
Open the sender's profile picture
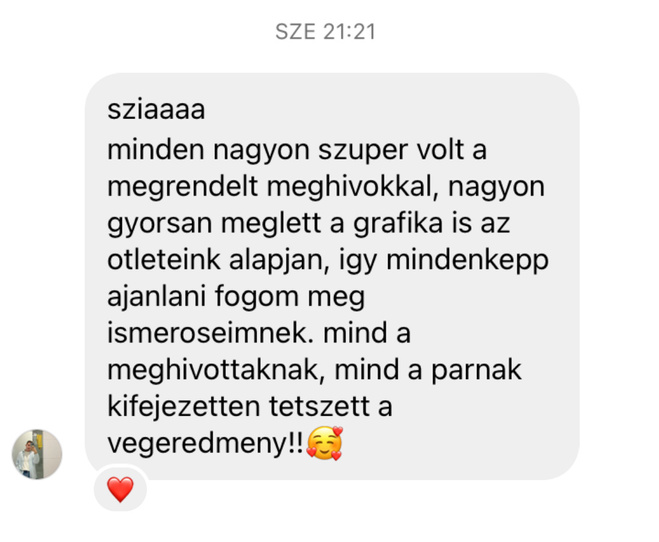[37, 453]
